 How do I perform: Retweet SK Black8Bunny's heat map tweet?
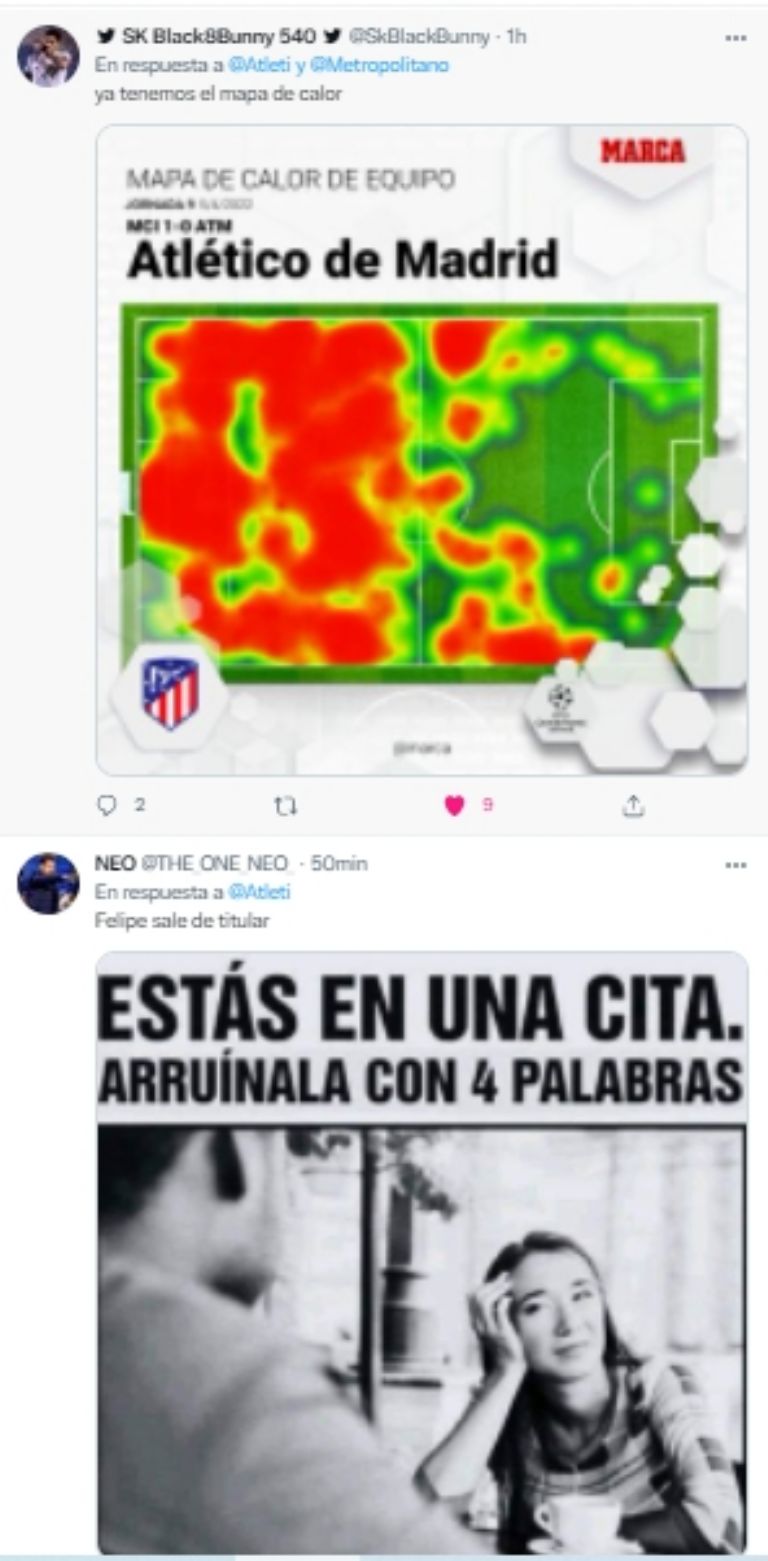286,805
